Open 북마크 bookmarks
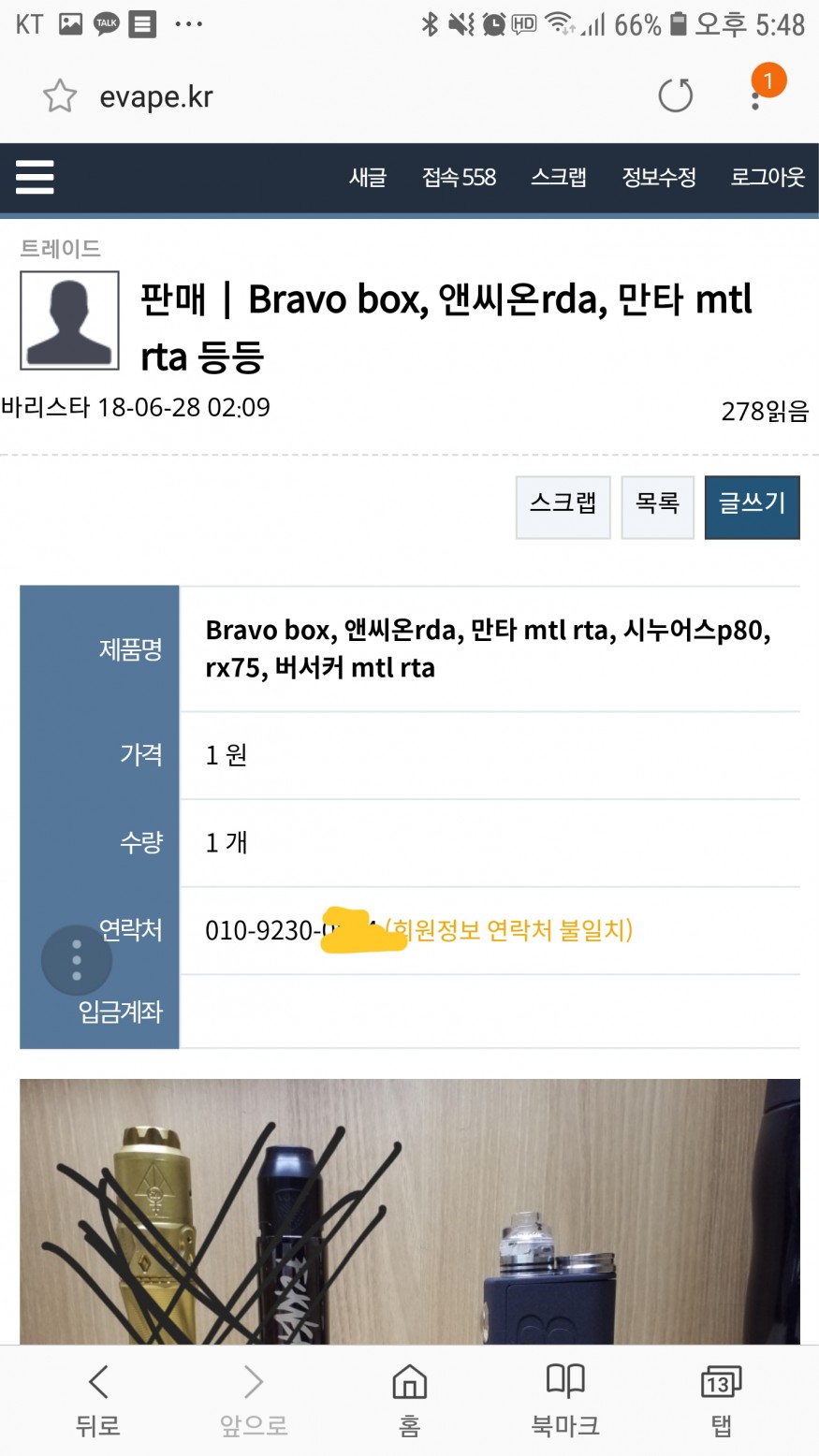 point(564,1400)
